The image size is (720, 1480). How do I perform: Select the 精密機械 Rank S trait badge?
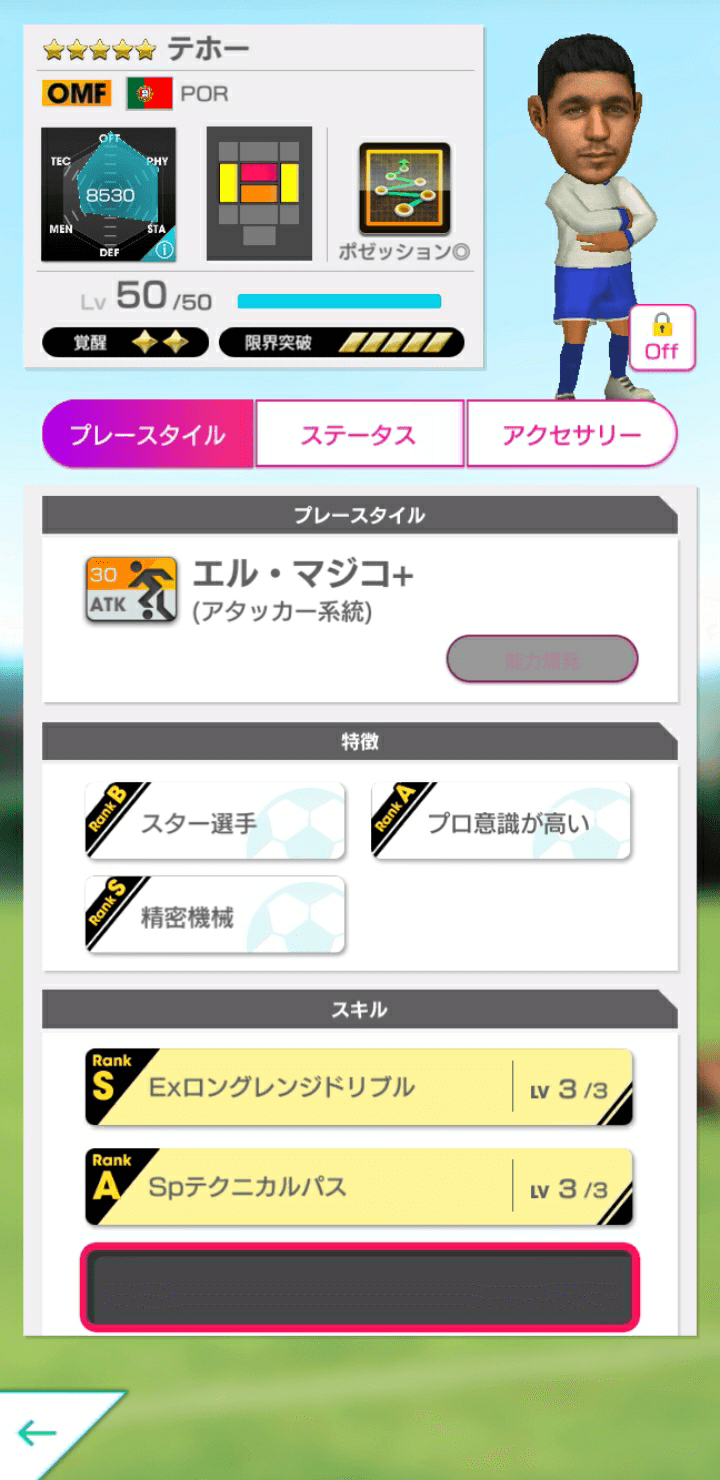pyautogui.click(x=213, y=913)
